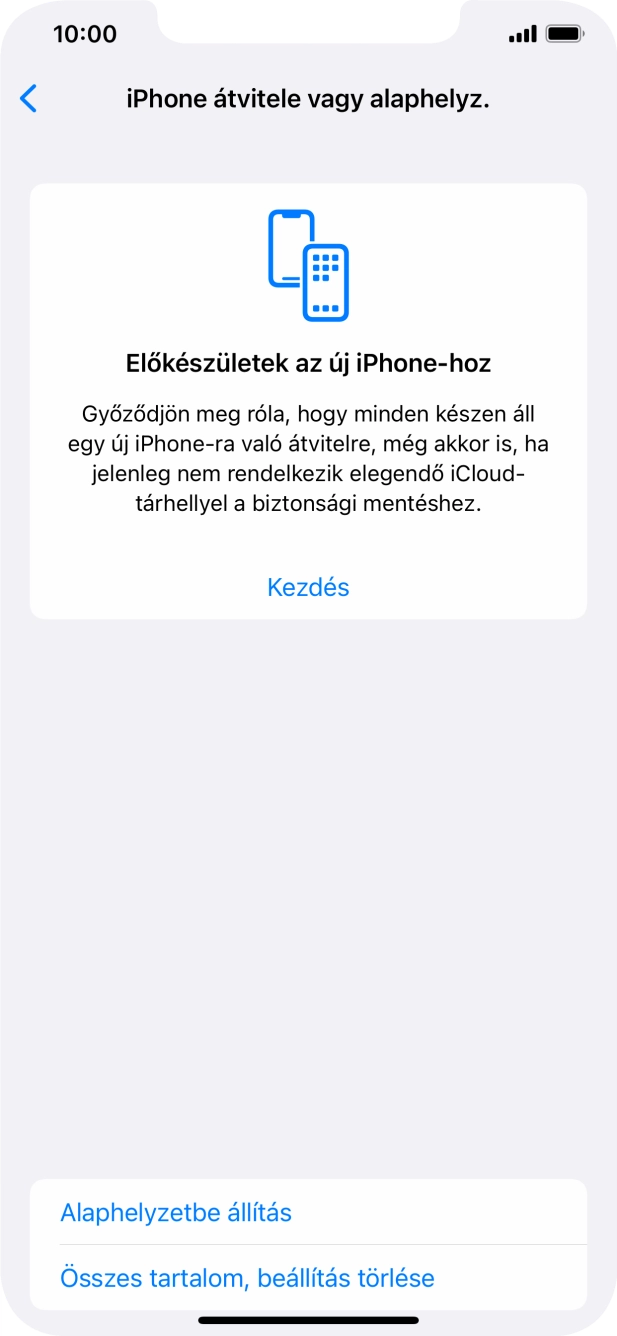Screen dimensions: 617x1336
Task: Select Összes tartalom, beállítás törlése
Action: [247, 1277]
